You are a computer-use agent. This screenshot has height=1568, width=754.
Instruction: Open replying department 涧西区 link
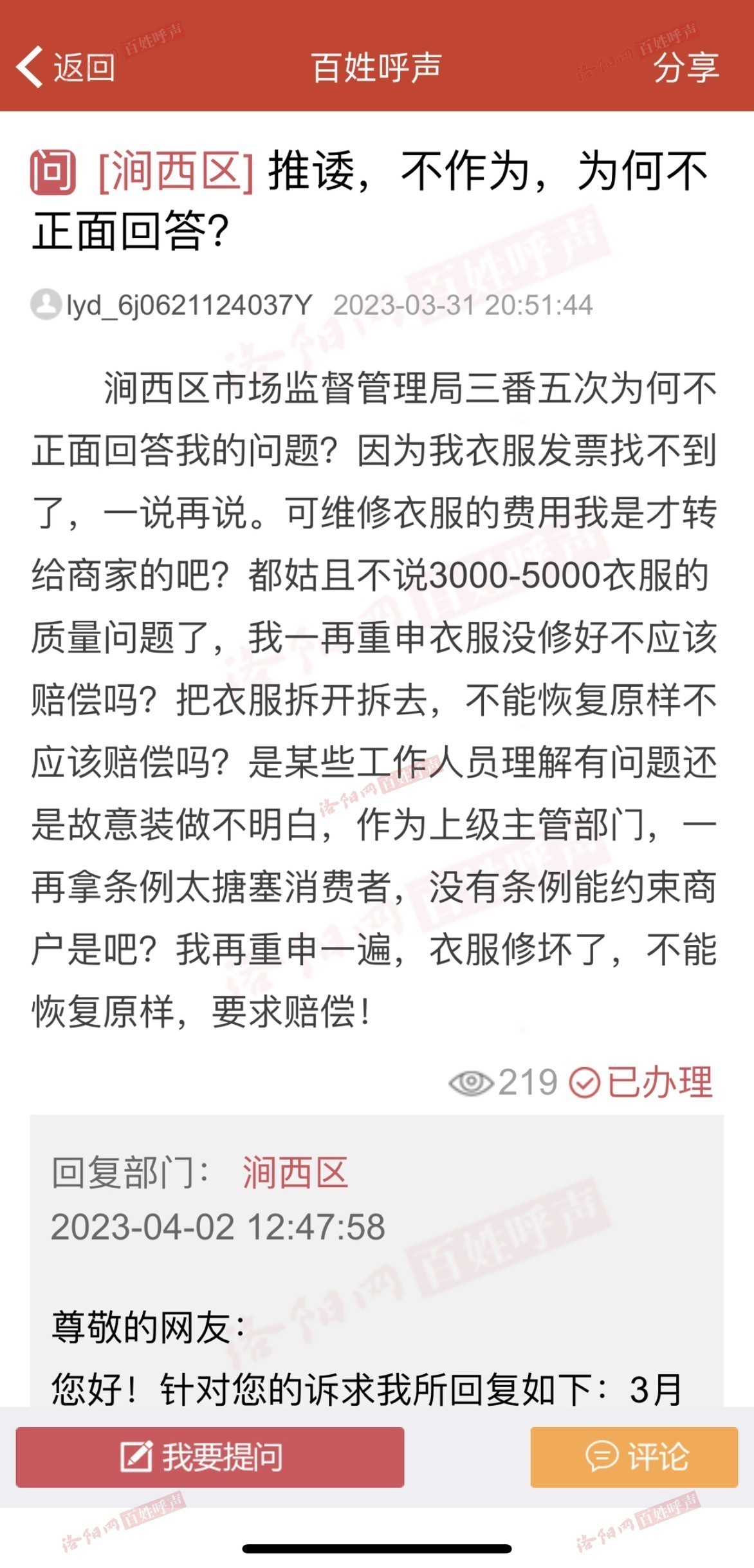(295, 1172)
